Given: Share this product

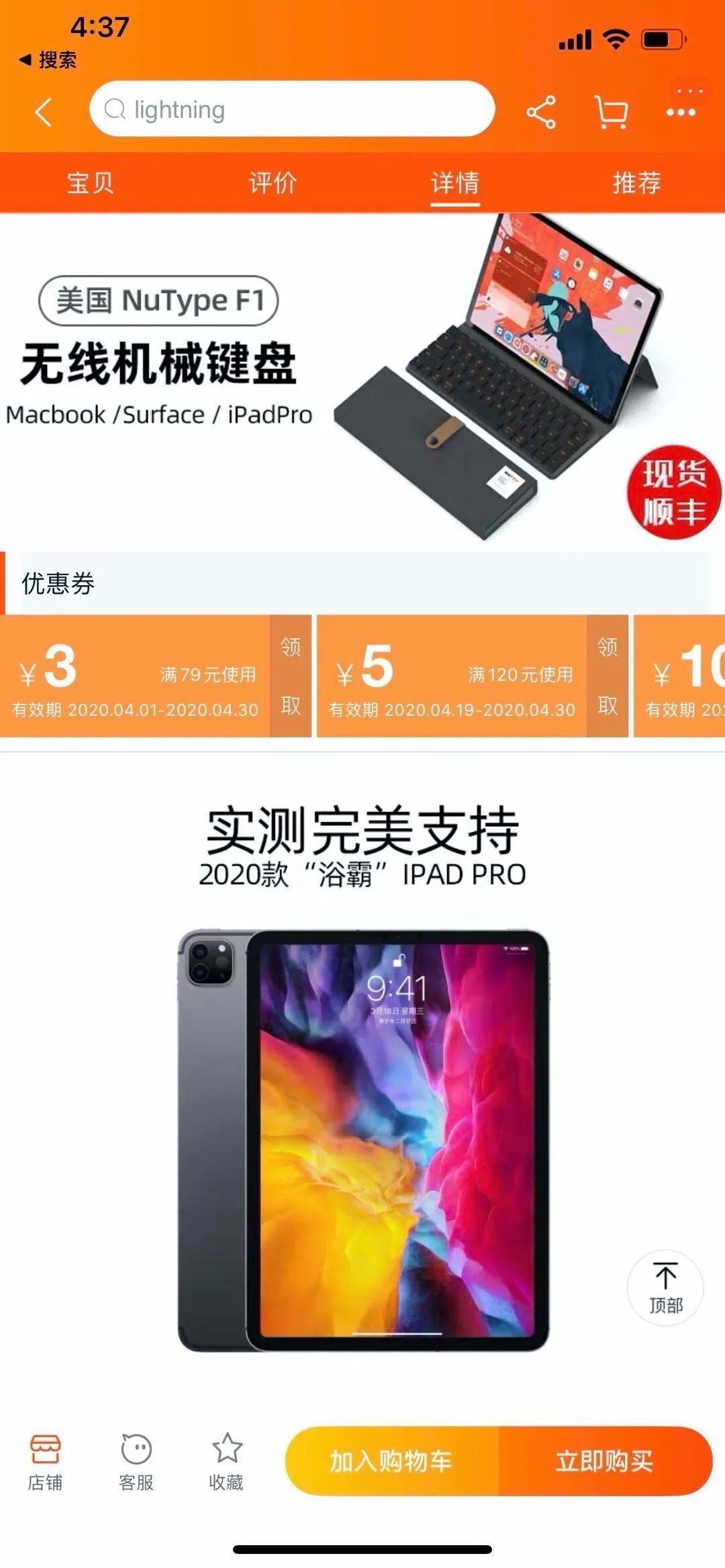Looking at the screenshot, I should coord(541,111).
